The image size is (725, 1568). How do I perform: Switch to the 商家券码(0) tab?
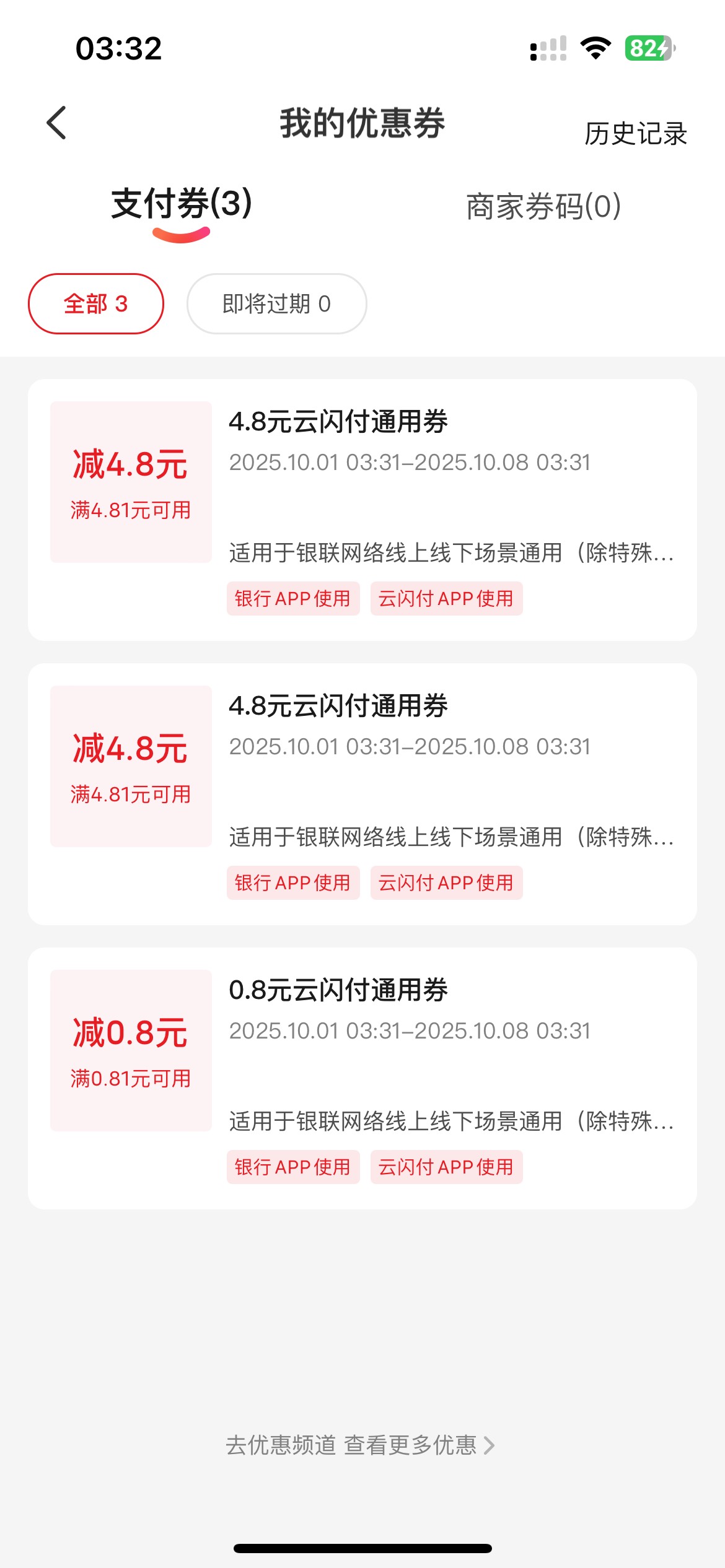click(543, 206)
